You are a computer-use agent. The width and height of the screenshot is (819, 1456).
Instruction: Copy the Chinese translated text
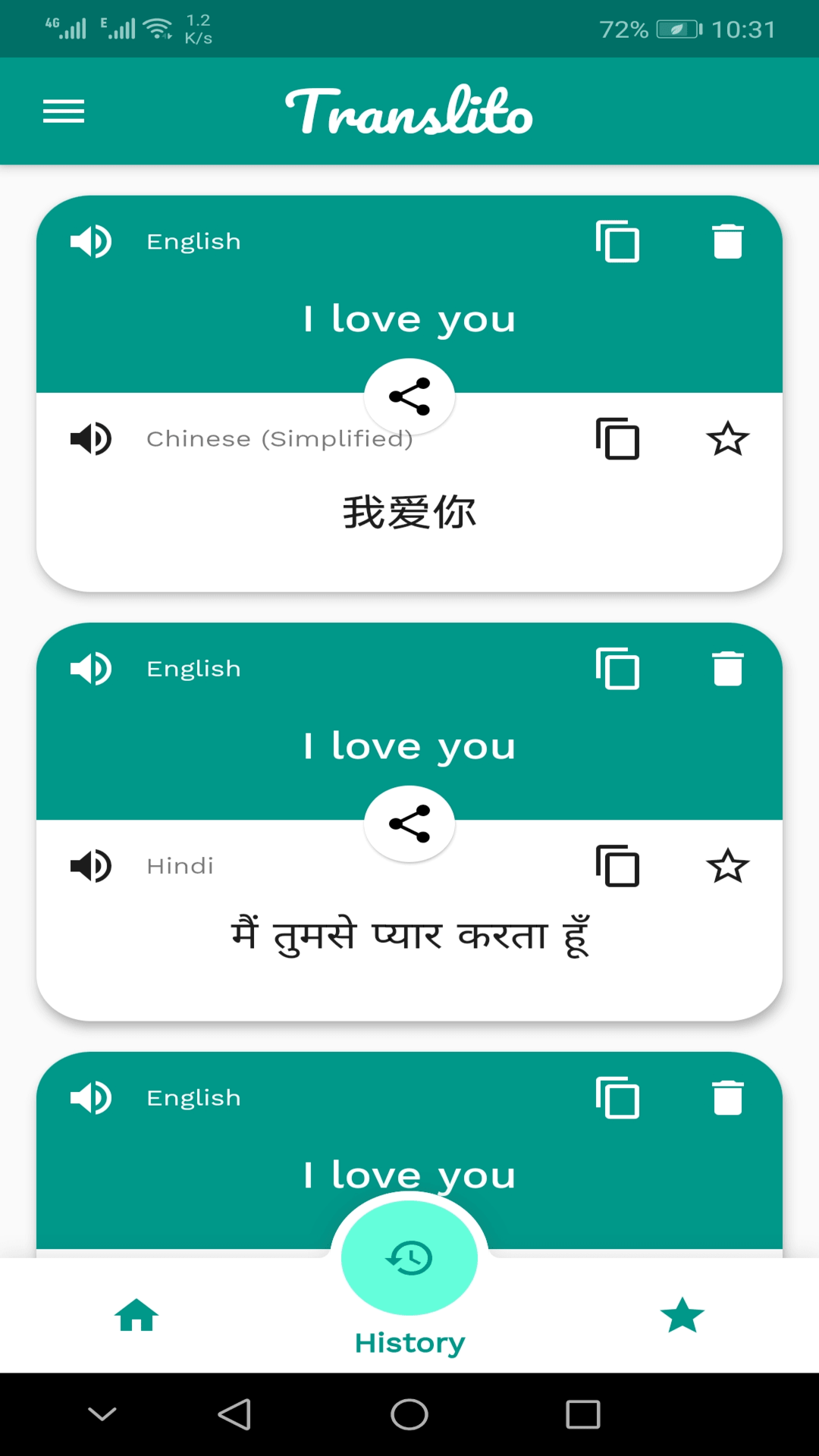(617, 438)
